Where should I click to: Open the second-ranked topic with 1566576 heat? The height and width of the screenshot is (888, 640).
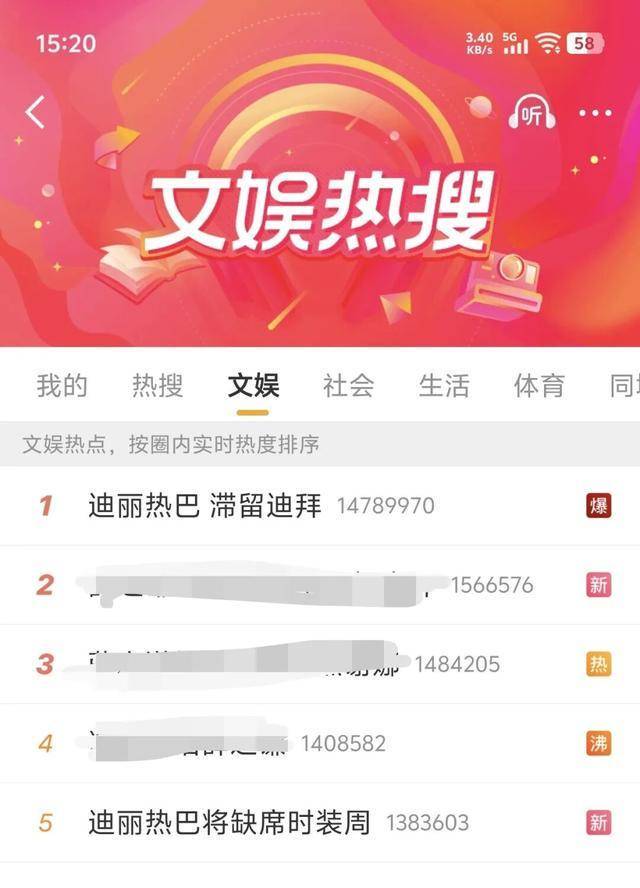click(260, 585)
